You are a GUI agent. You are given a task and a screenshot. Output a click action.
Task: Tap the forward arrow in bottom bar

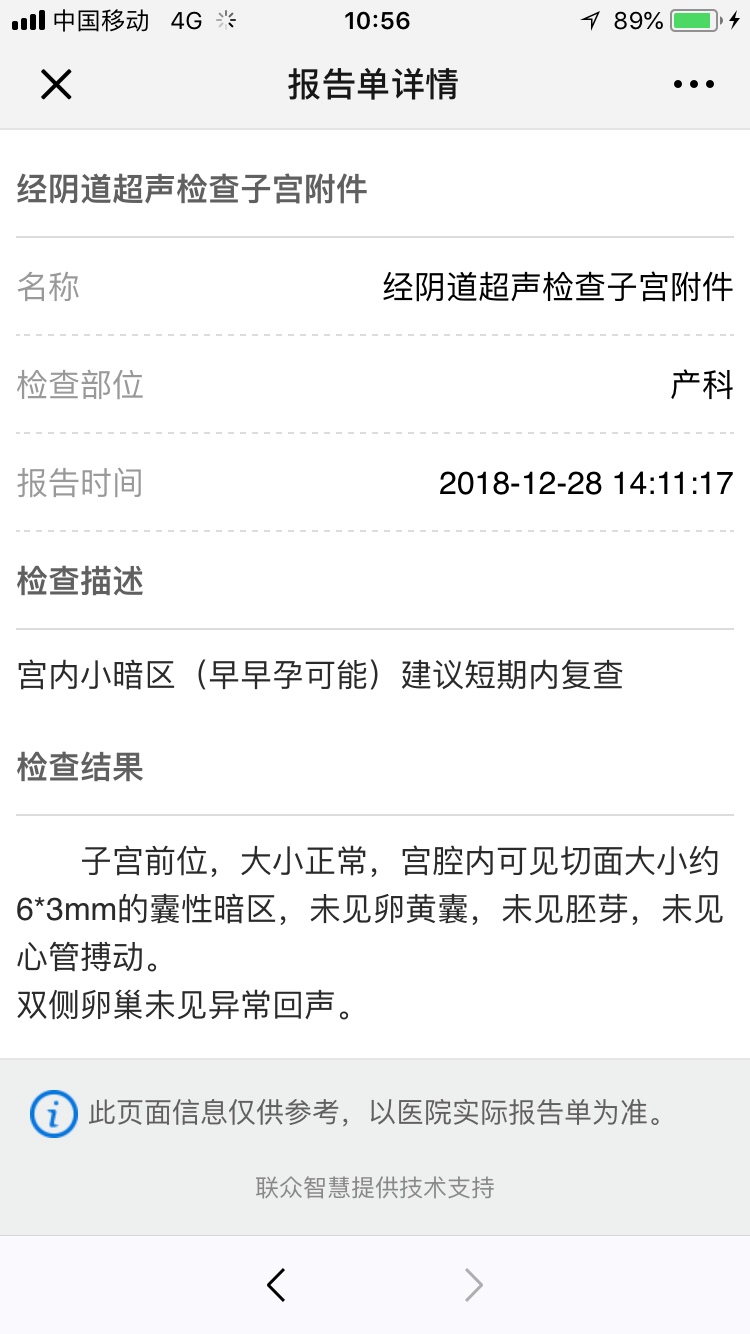474,1285
